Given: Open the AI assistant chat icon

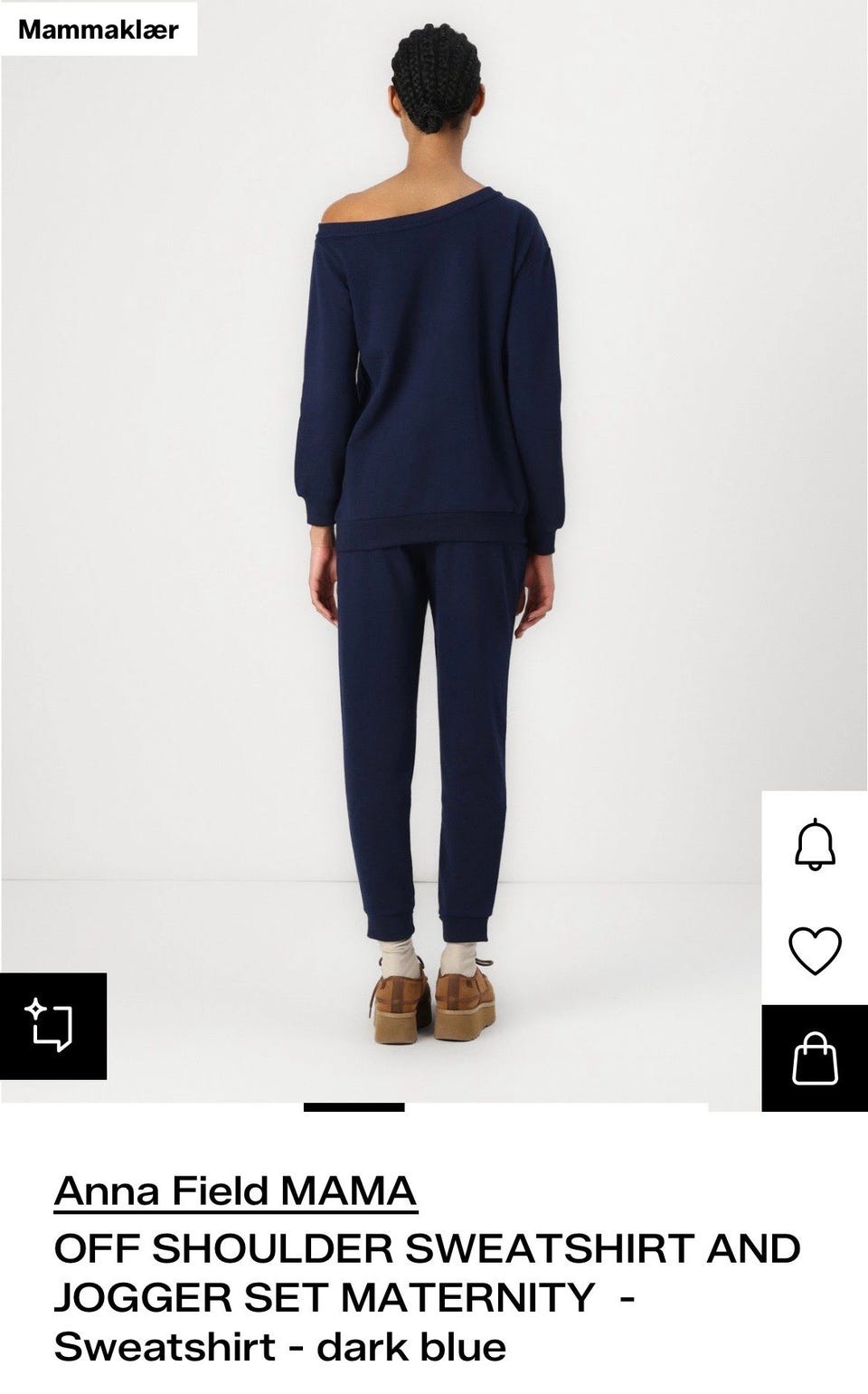Looking at the screenshot, I should [x=52, y=1026].
